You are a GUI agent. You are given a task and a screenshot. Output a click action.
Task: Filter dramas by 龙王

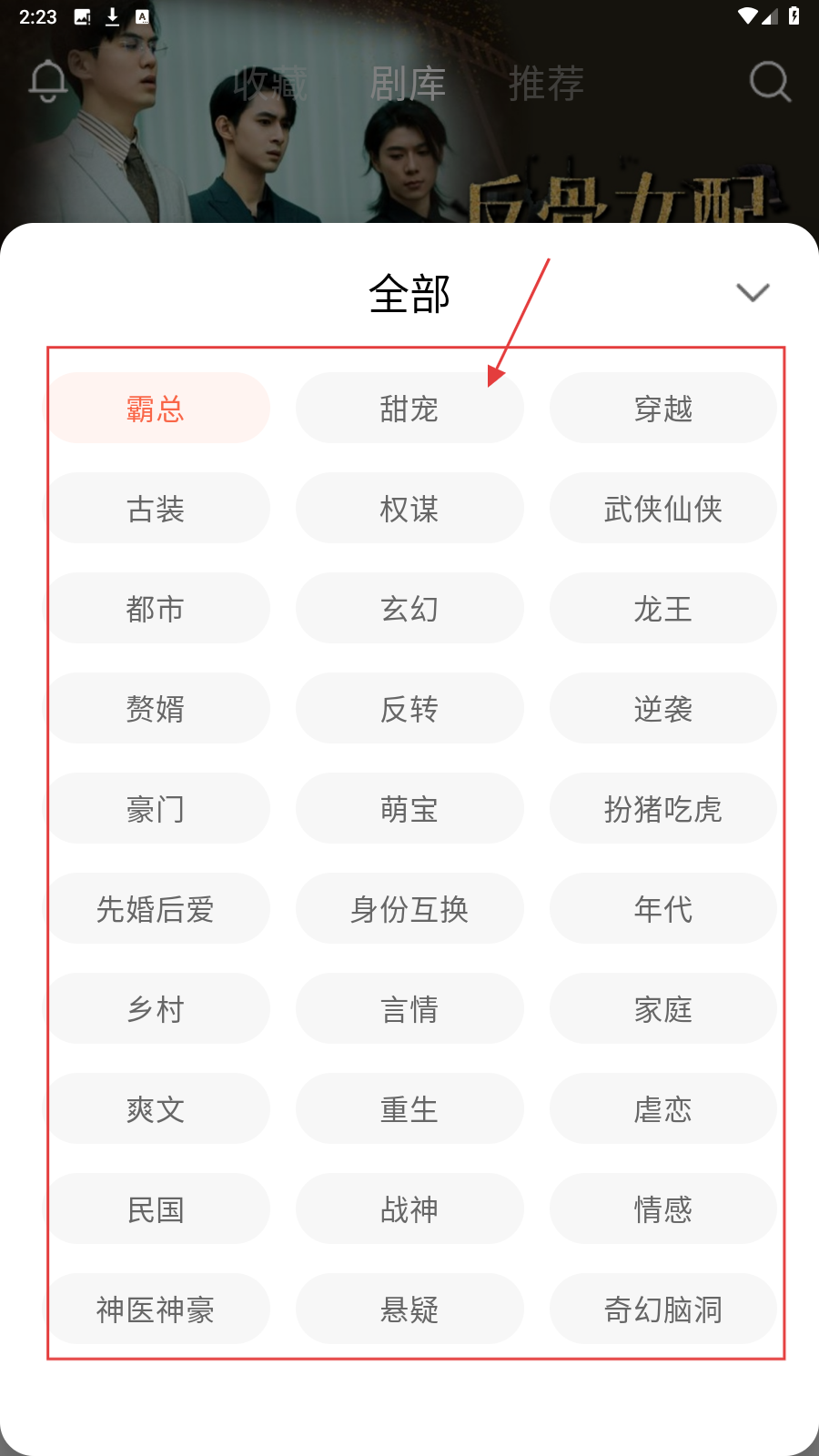[x=662, y=608]
